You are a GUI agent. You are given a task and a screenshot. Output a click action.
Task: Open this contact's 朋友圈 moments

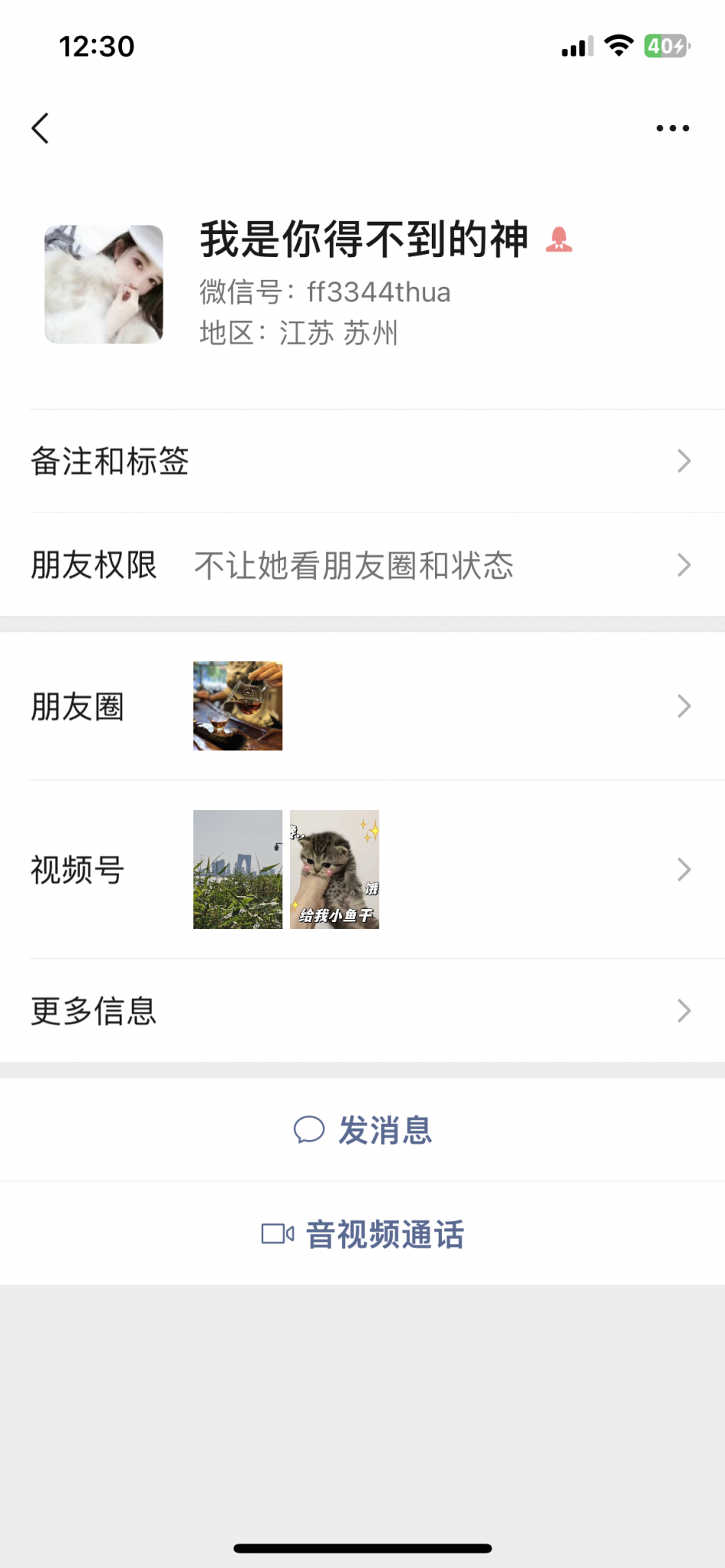[362, 706]
